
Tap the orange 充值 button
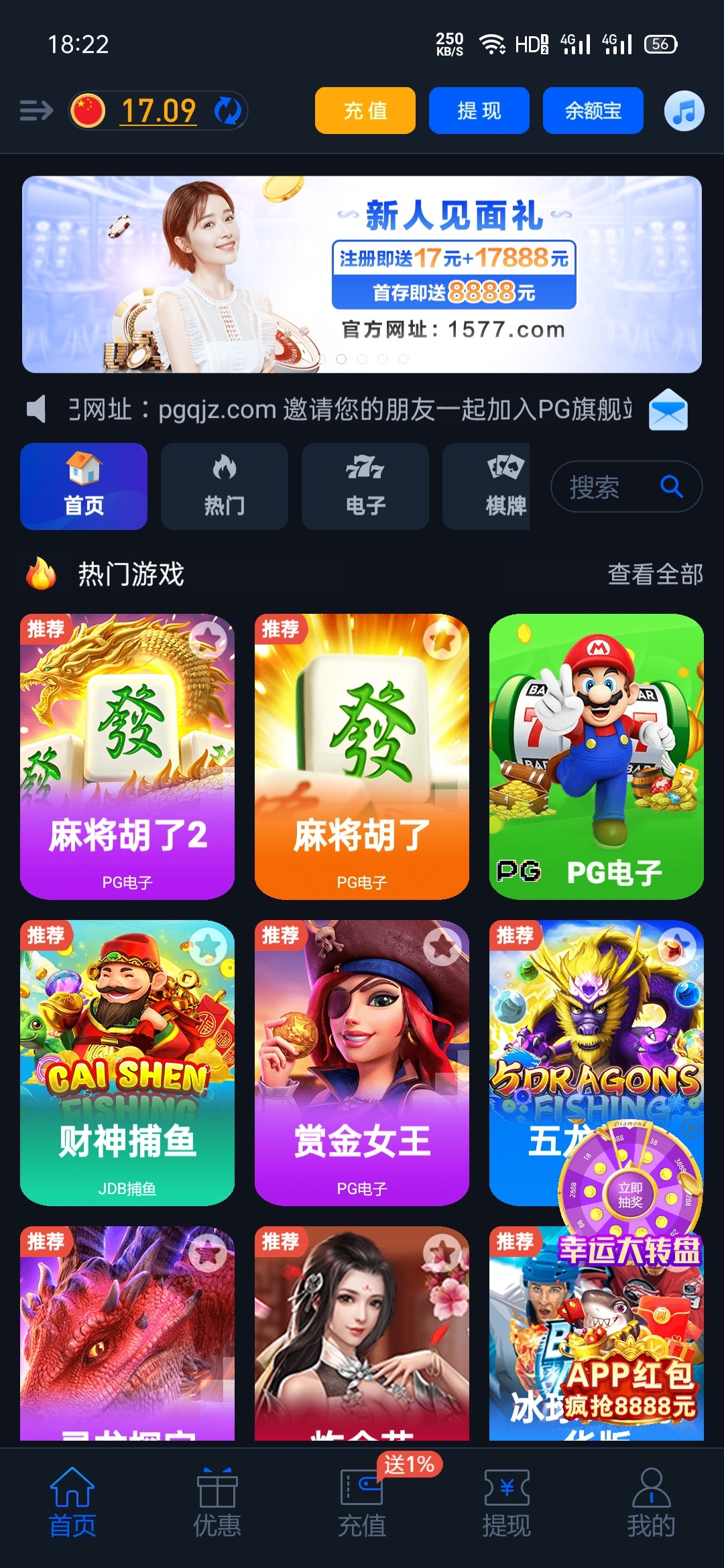coord(365,111)
